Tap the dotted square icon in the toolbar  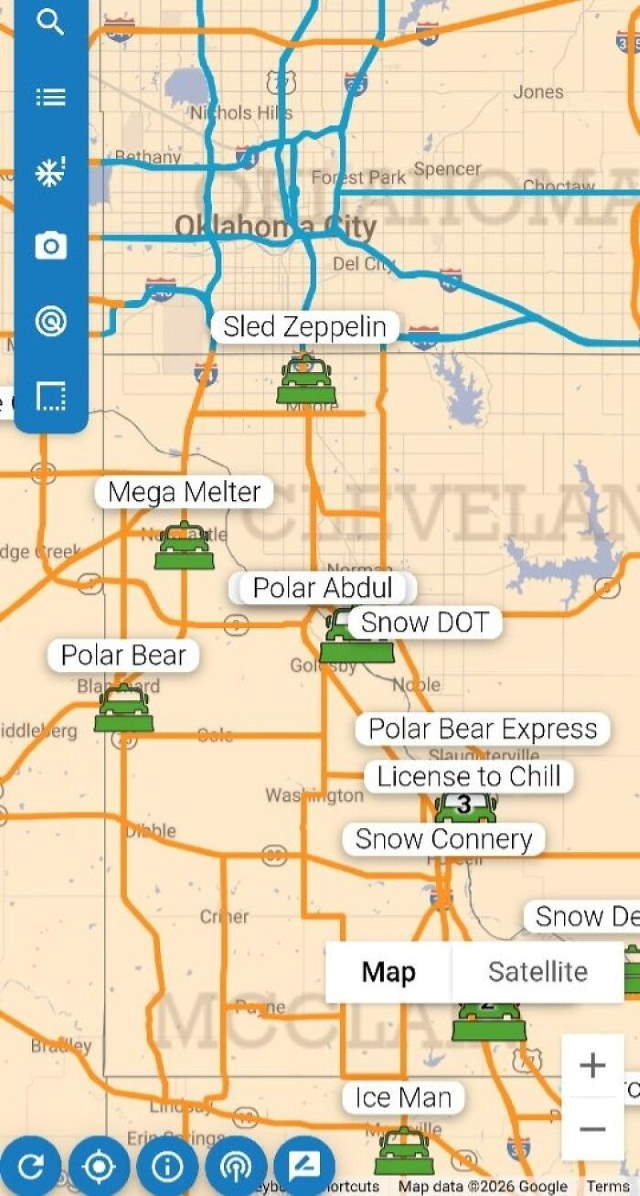(50, 396)
